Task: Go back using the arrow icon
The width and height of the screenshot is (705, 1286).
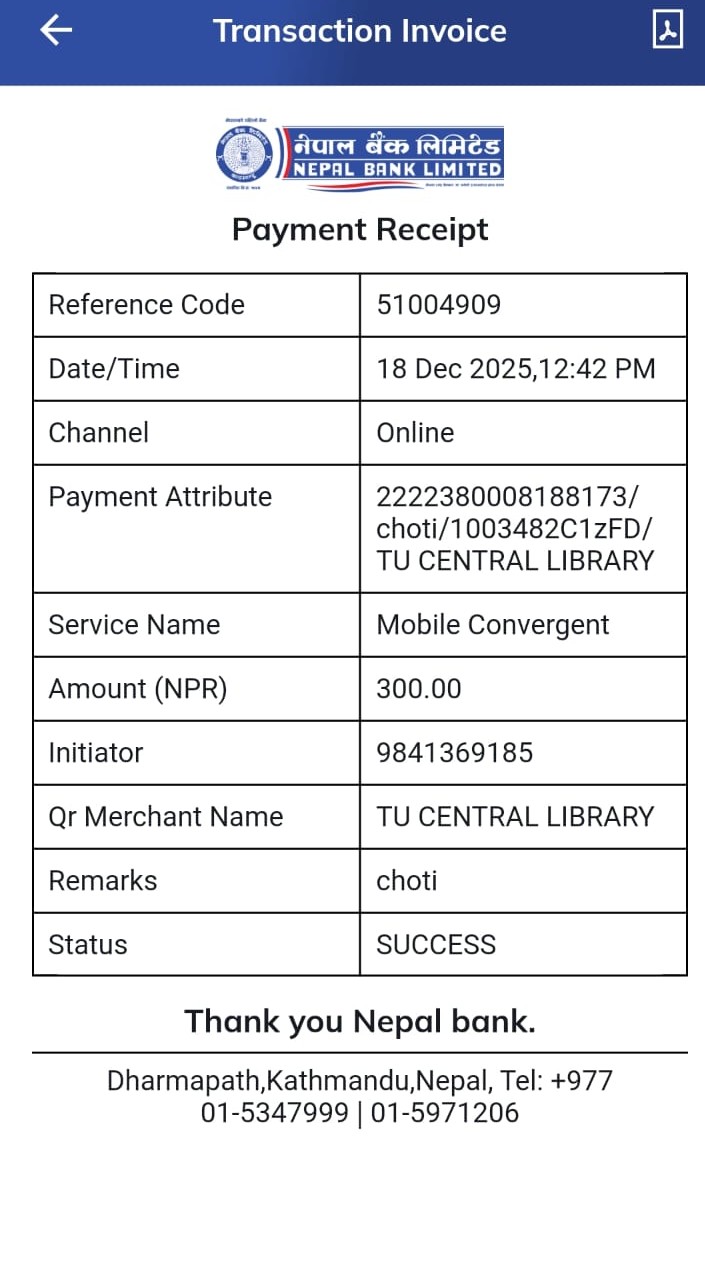Action: click(56, 30)
